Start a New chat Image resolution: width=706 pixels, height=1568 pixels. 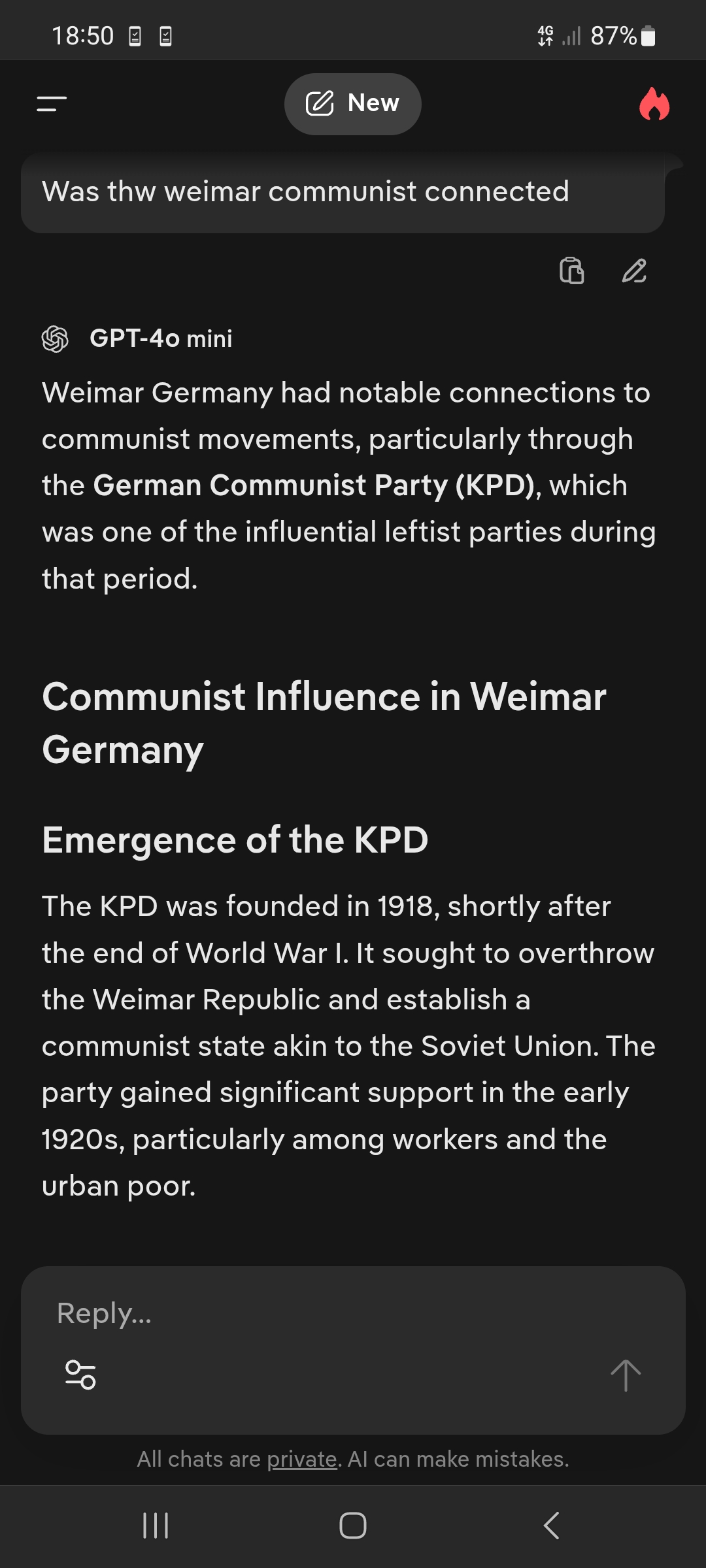point(352,104)
